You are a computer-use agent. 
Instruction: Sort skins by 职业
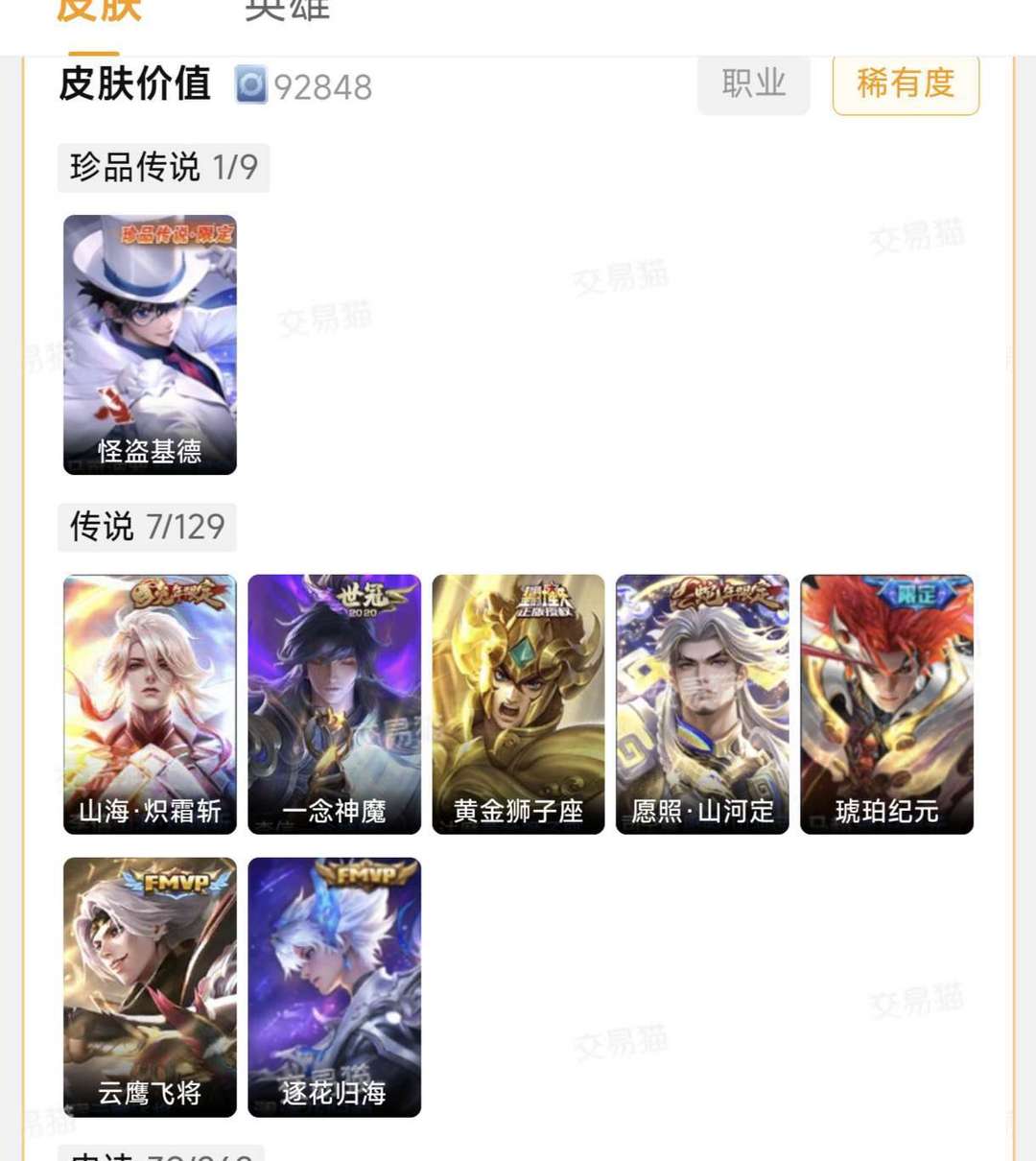click(x=753, y=83)
